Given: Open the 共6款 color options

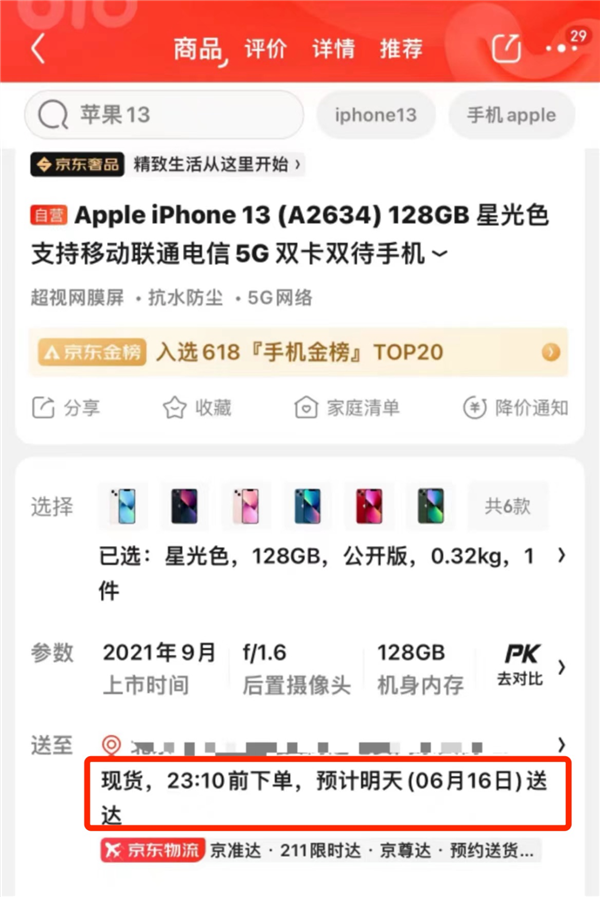Looking at the screenshot, I should 507,506.
